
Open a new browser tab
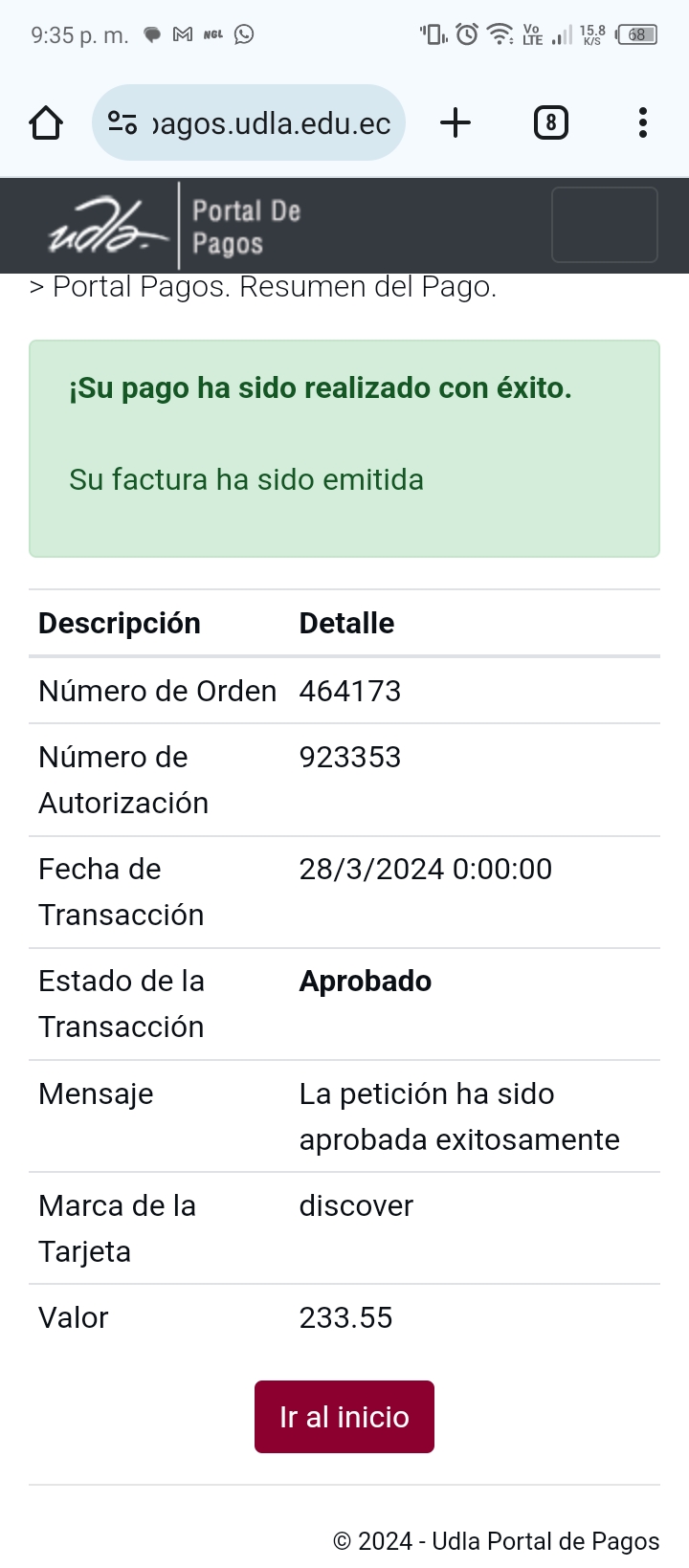[456, 122]
